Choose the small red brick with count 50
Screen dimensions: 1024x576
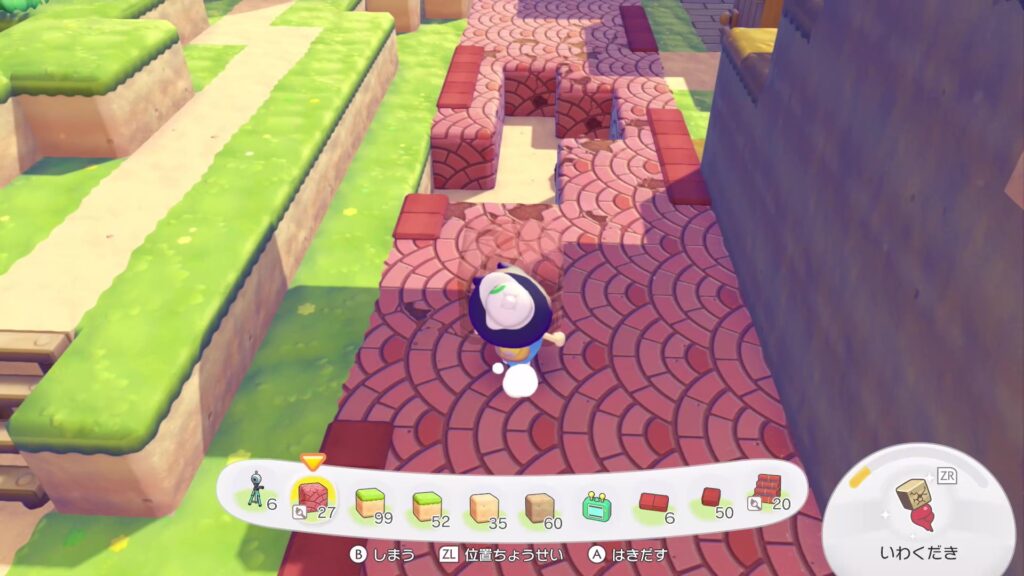click(711, 498)
